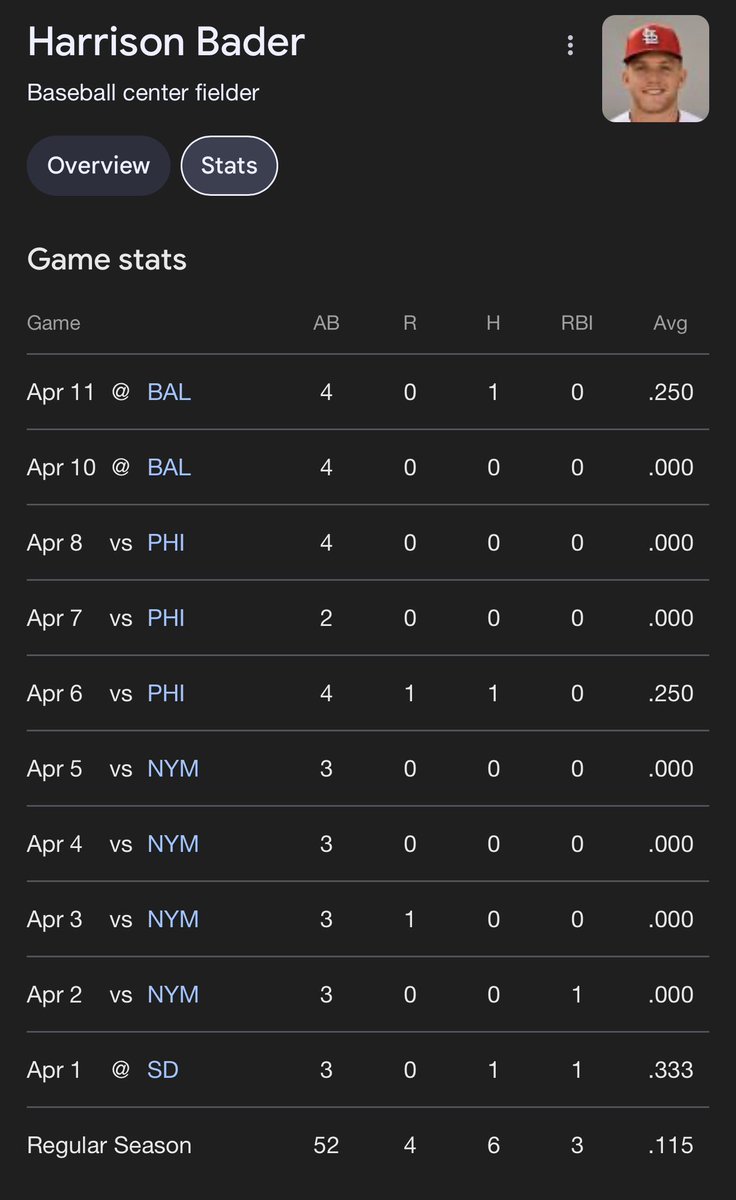Open BAL link in Apr 10 game
The height and width of the screenshot is (1200, 736).
(x=169, y=467)
